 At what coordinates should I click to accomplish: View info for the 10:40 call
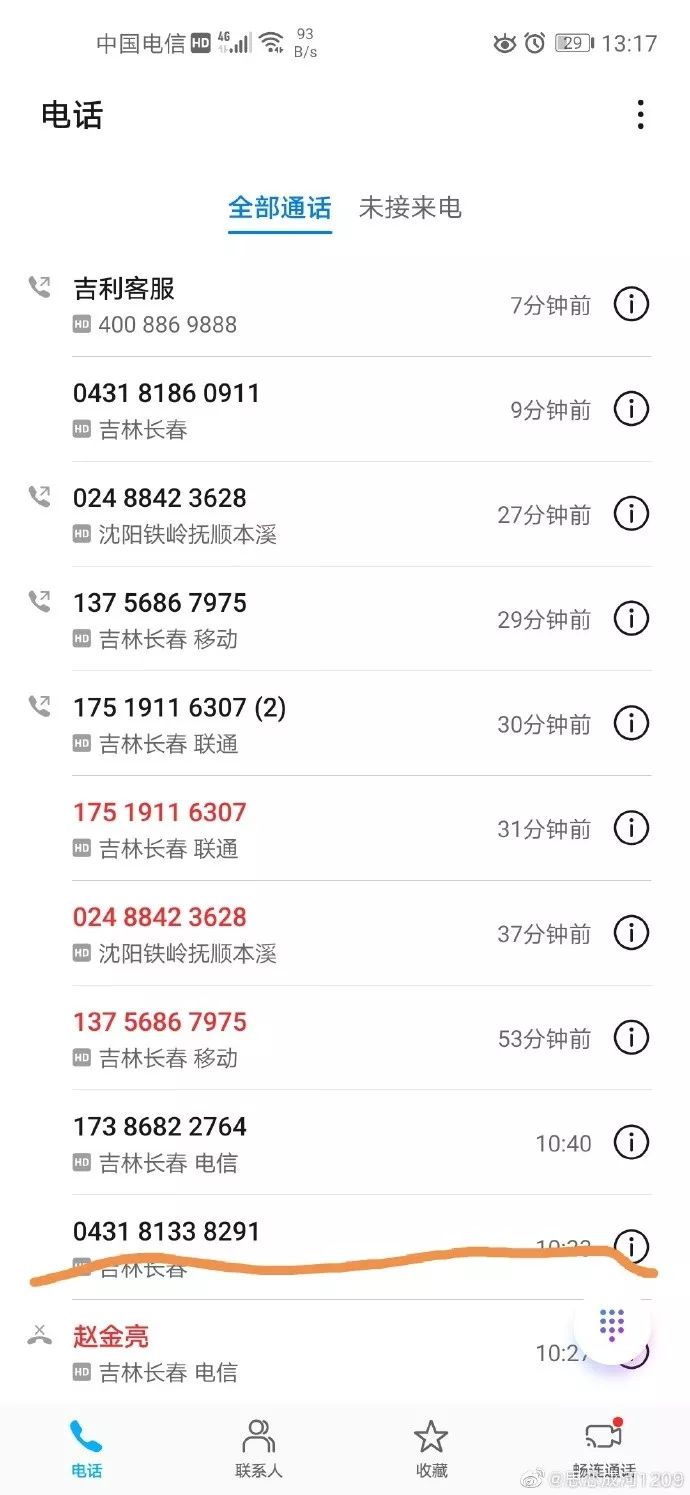(631, 1142)
